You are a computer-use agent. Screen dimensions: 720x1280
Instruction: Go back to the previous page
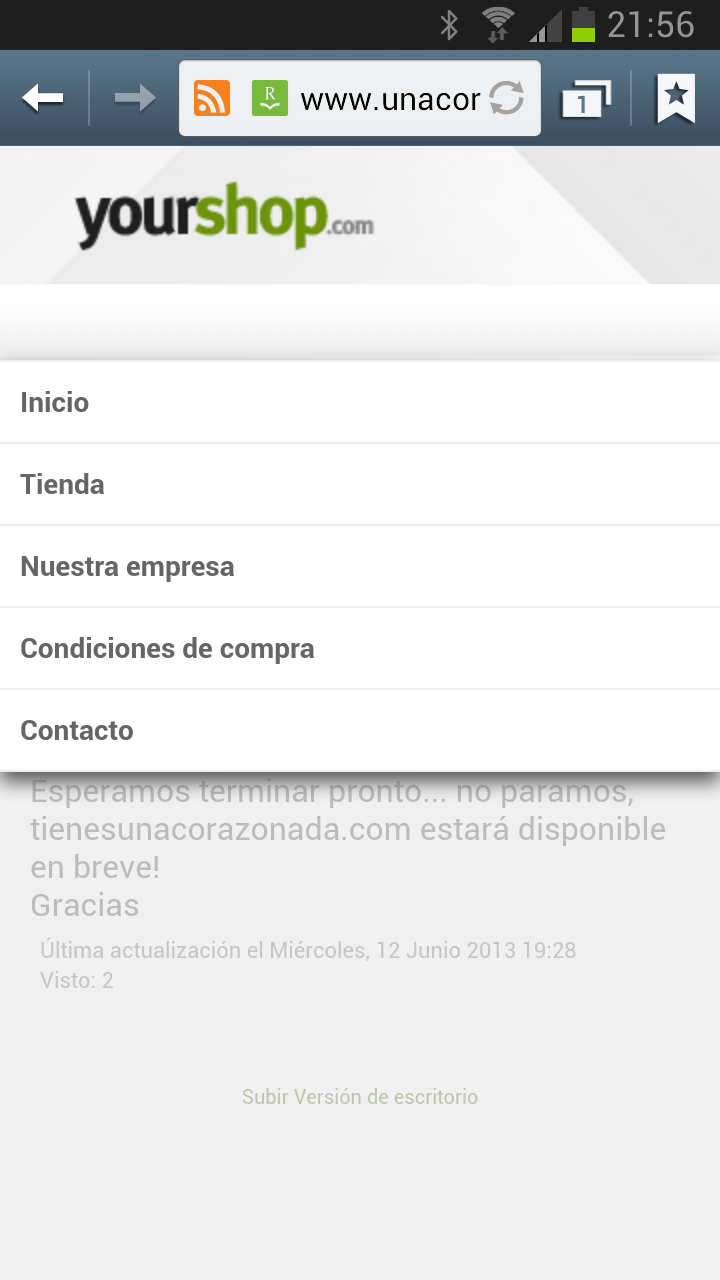[43, 98]
